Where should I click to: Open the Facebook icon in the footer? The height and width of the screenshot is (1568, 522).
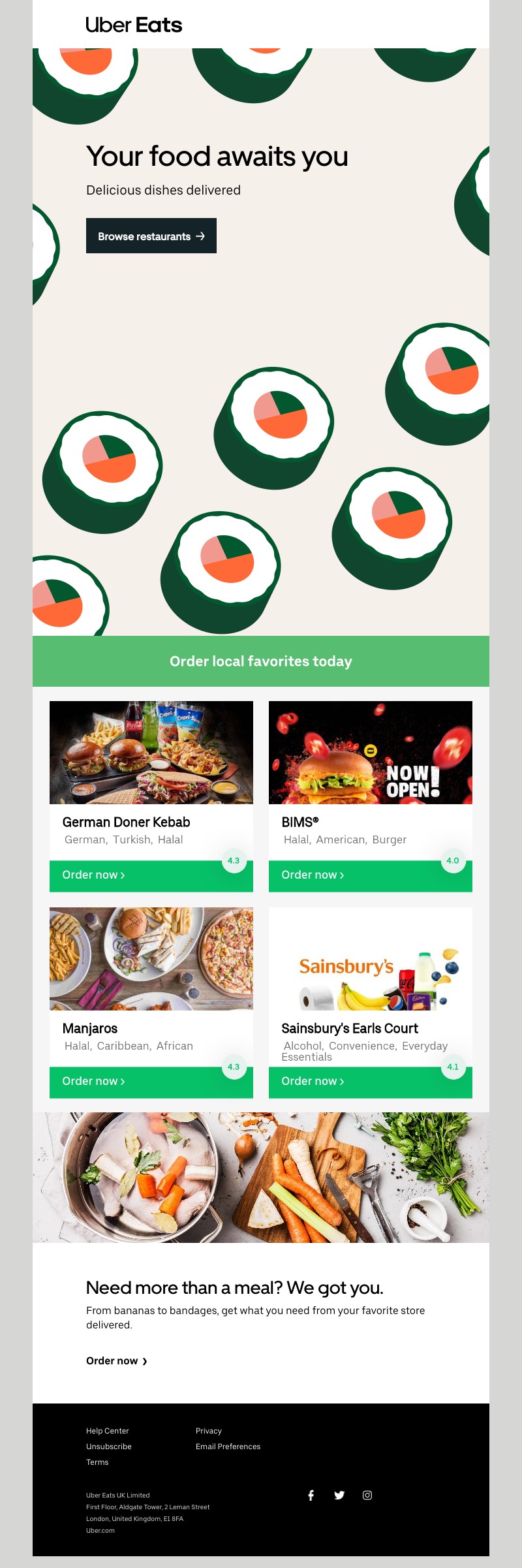311,1495
